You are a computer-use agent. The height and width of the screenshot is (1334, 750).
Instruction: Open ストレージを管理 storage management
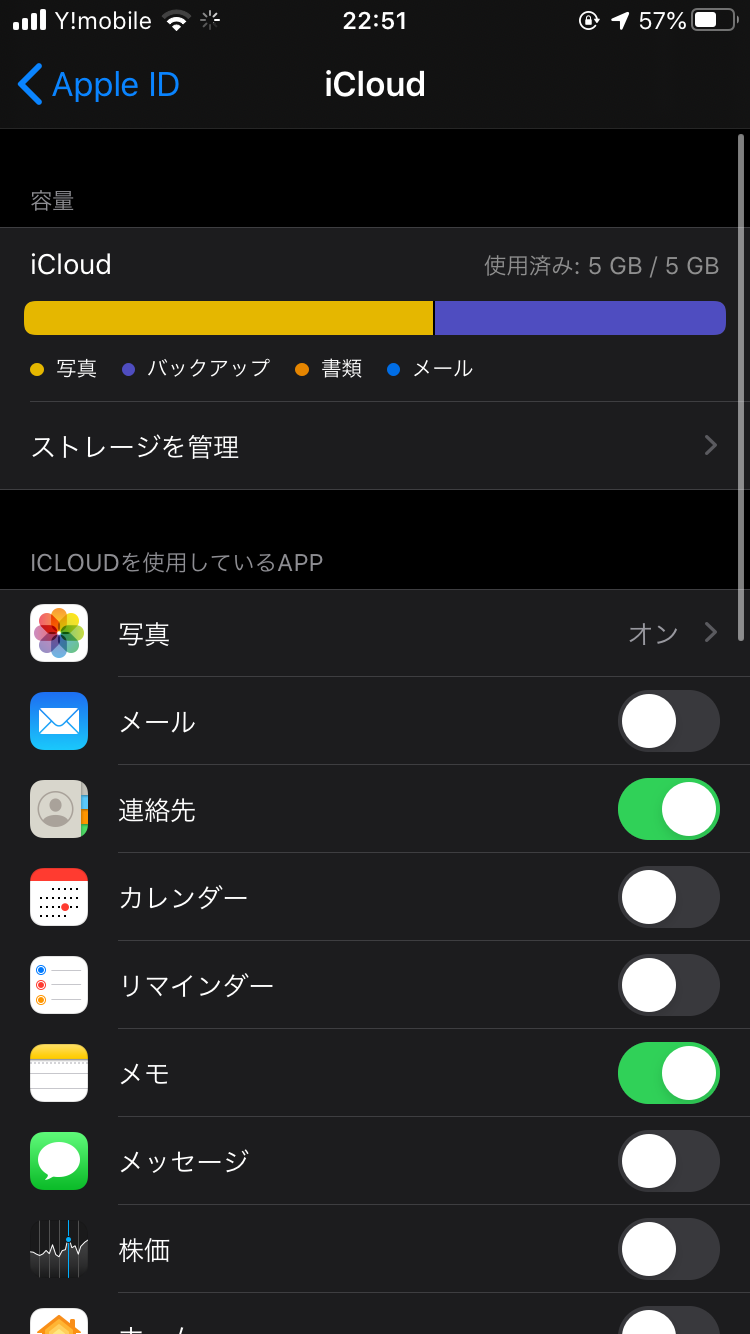point(374,446)
